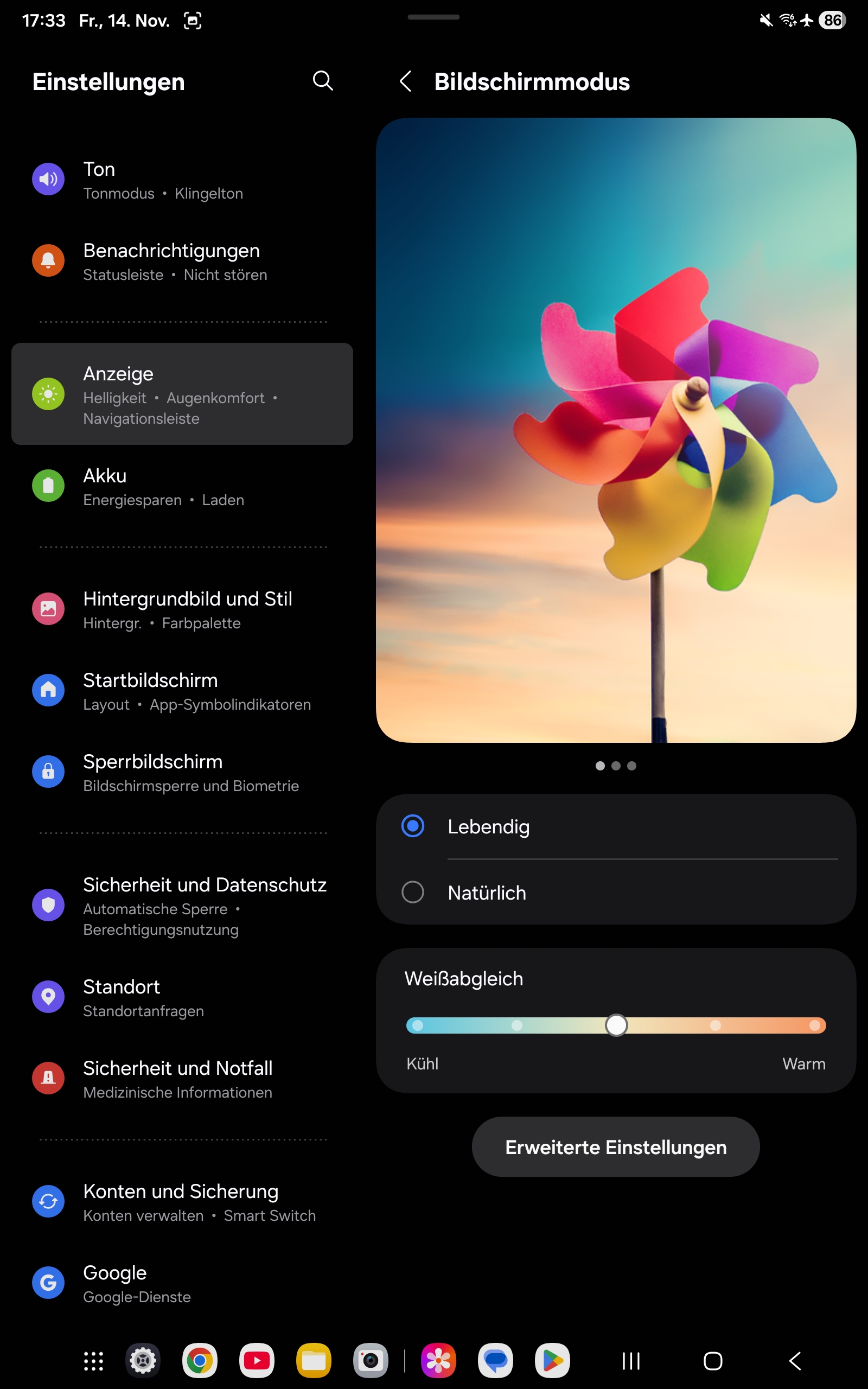Screen dimensions: 868x1389
Task: Open the app drawer grid icon
Action: [x=93, y=1361]
